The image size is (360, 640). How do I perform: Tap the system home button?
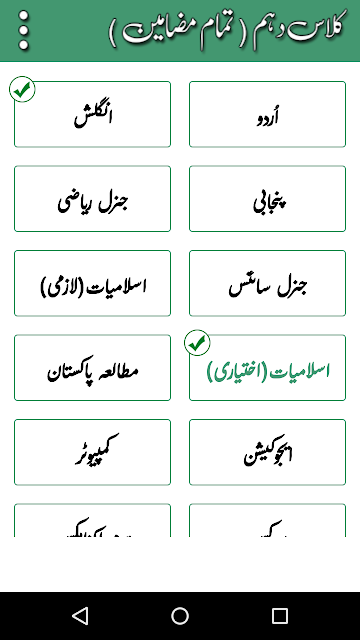pos(180,616)
